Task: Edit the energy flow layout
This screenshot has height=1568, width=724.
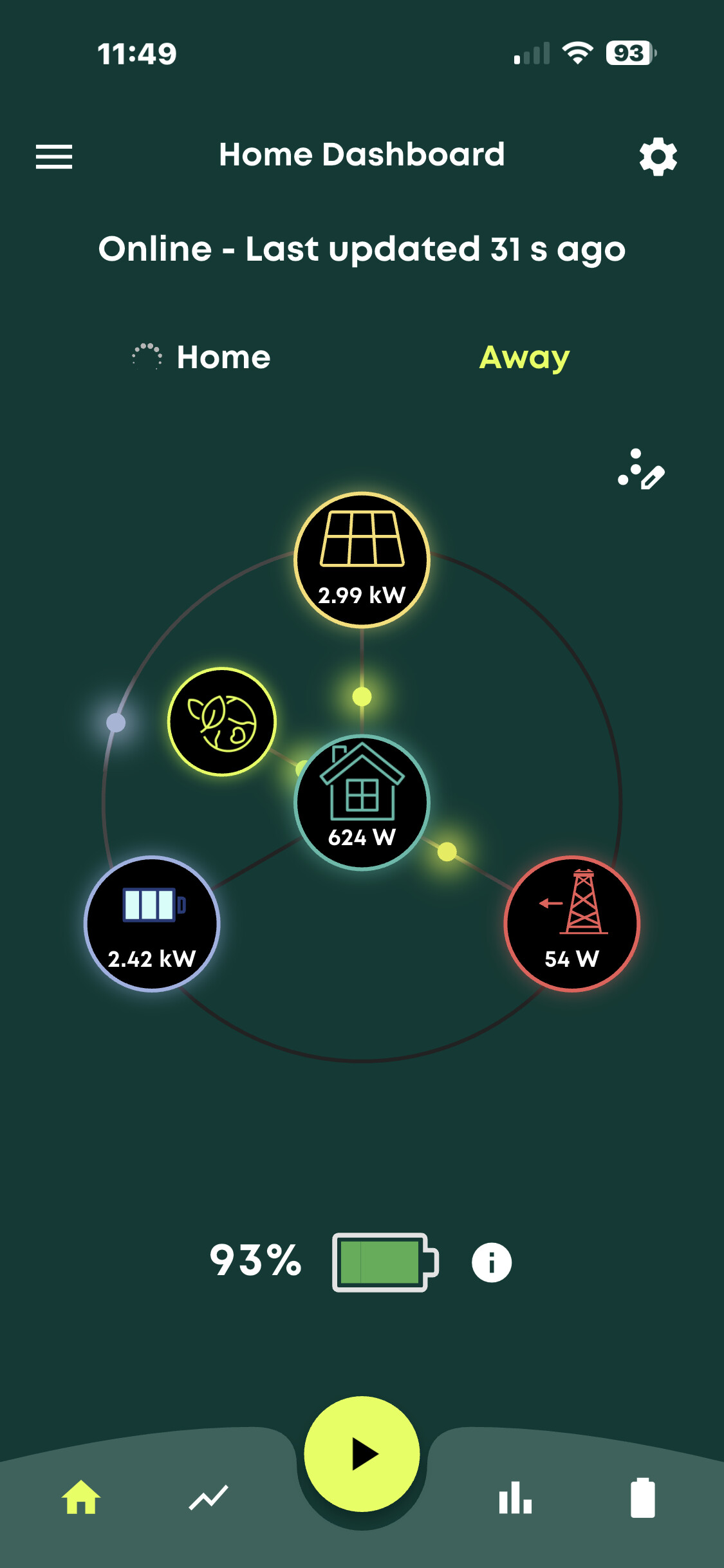Action: click(641, 471)
